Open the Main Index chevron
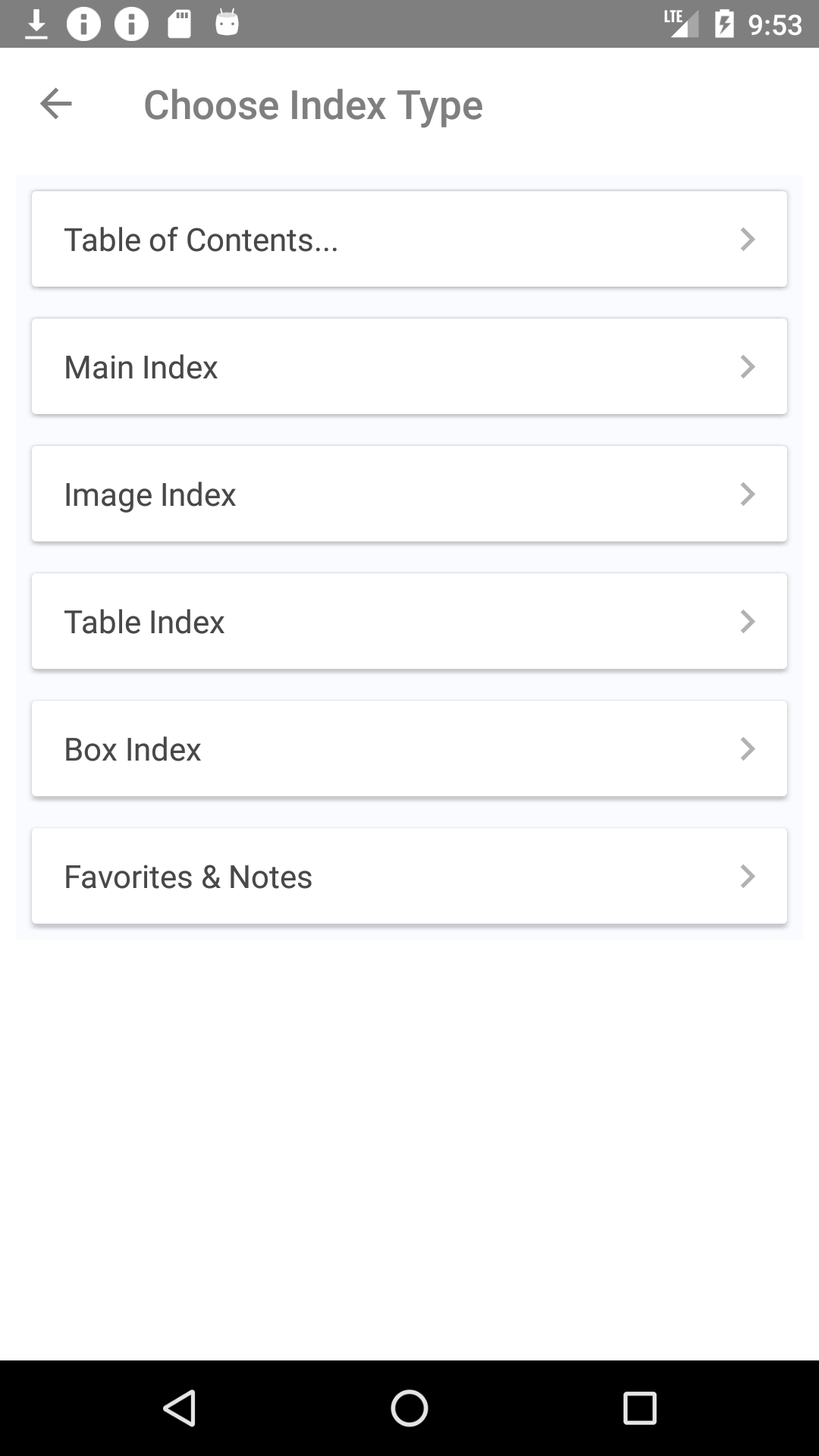 tap(748, 366)
